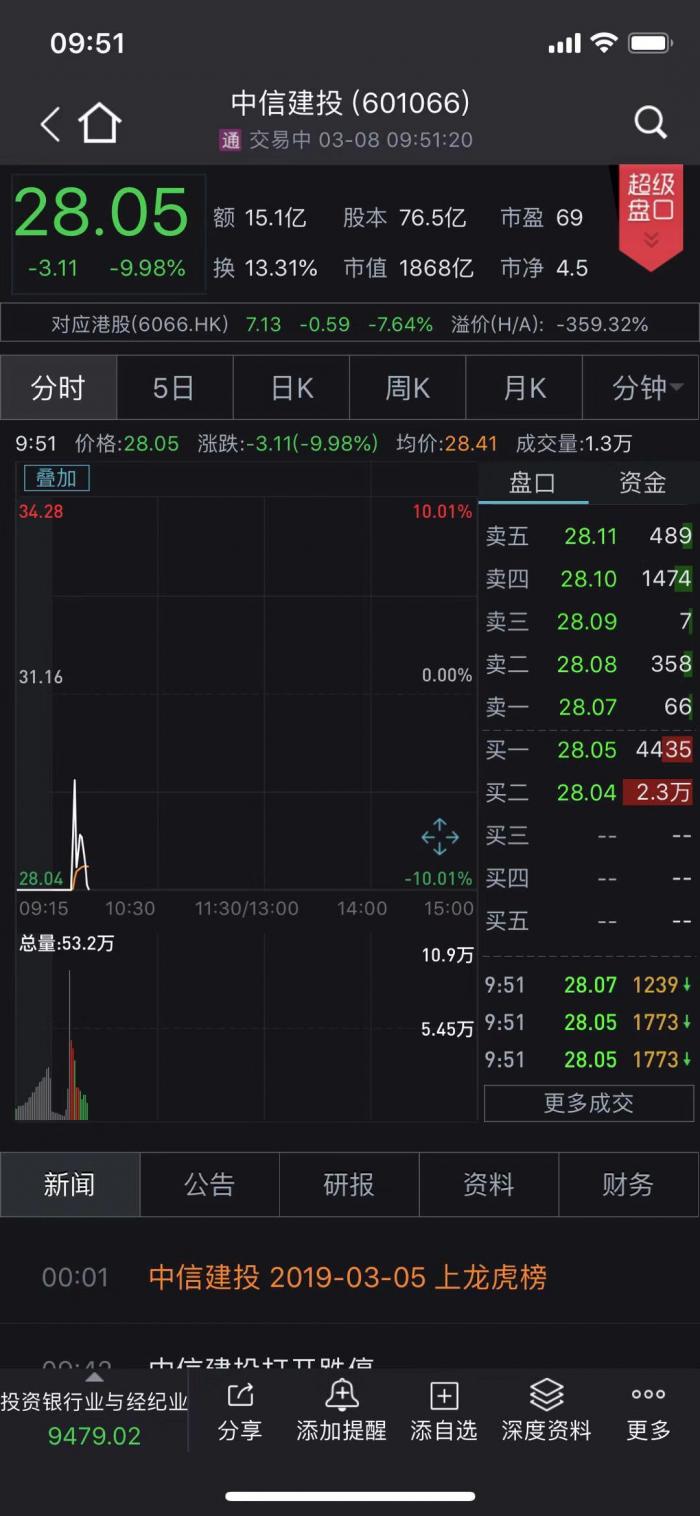
Task: View 更多成交 trades
Action: 588,1103
